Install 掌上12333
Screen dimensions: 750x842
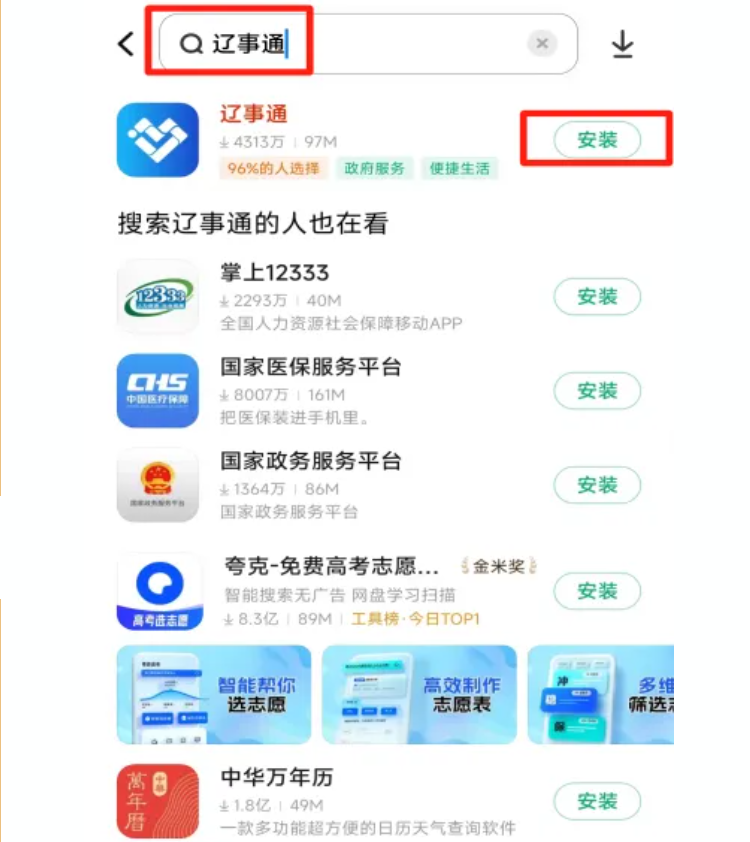click(x=597, y=297)
